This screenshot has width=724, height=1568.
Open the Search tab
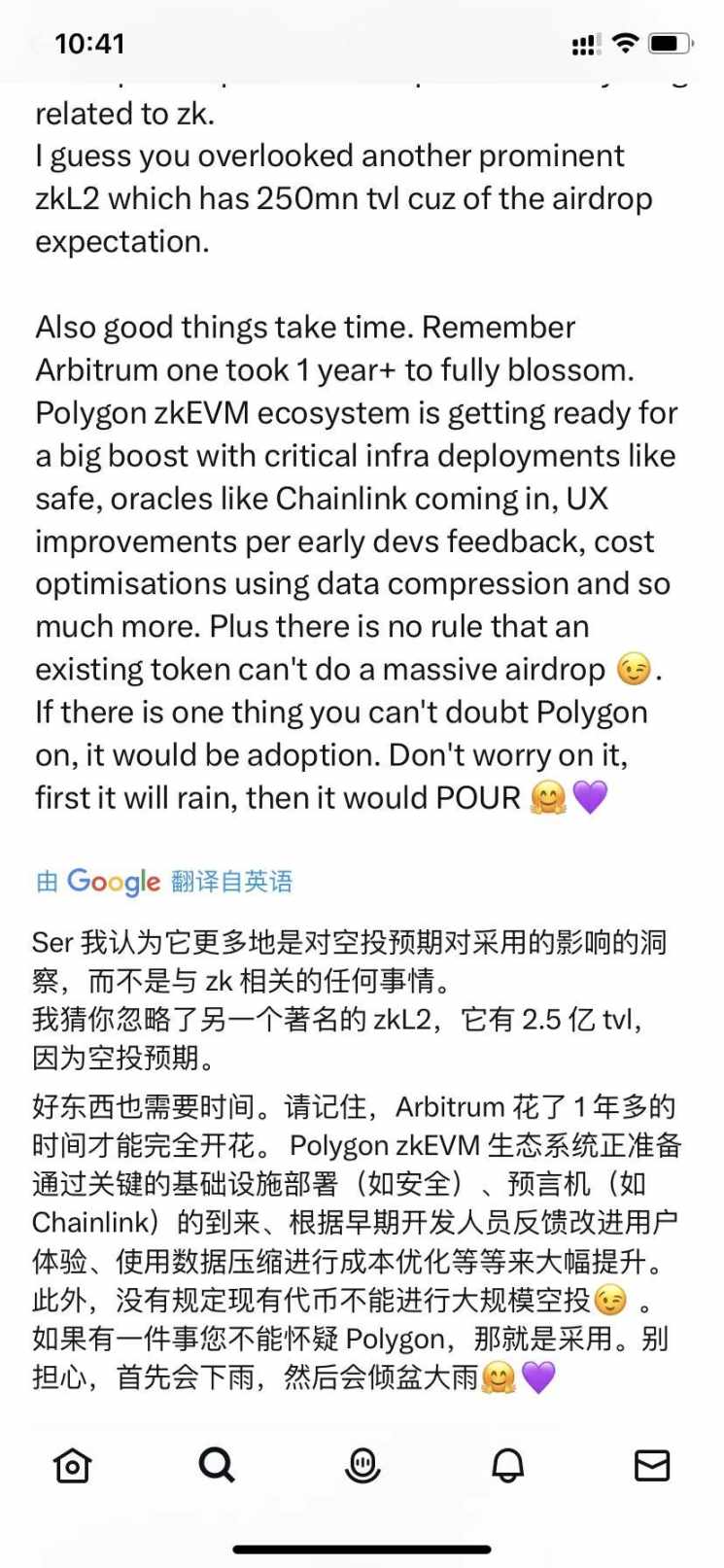click(217, 1465)
